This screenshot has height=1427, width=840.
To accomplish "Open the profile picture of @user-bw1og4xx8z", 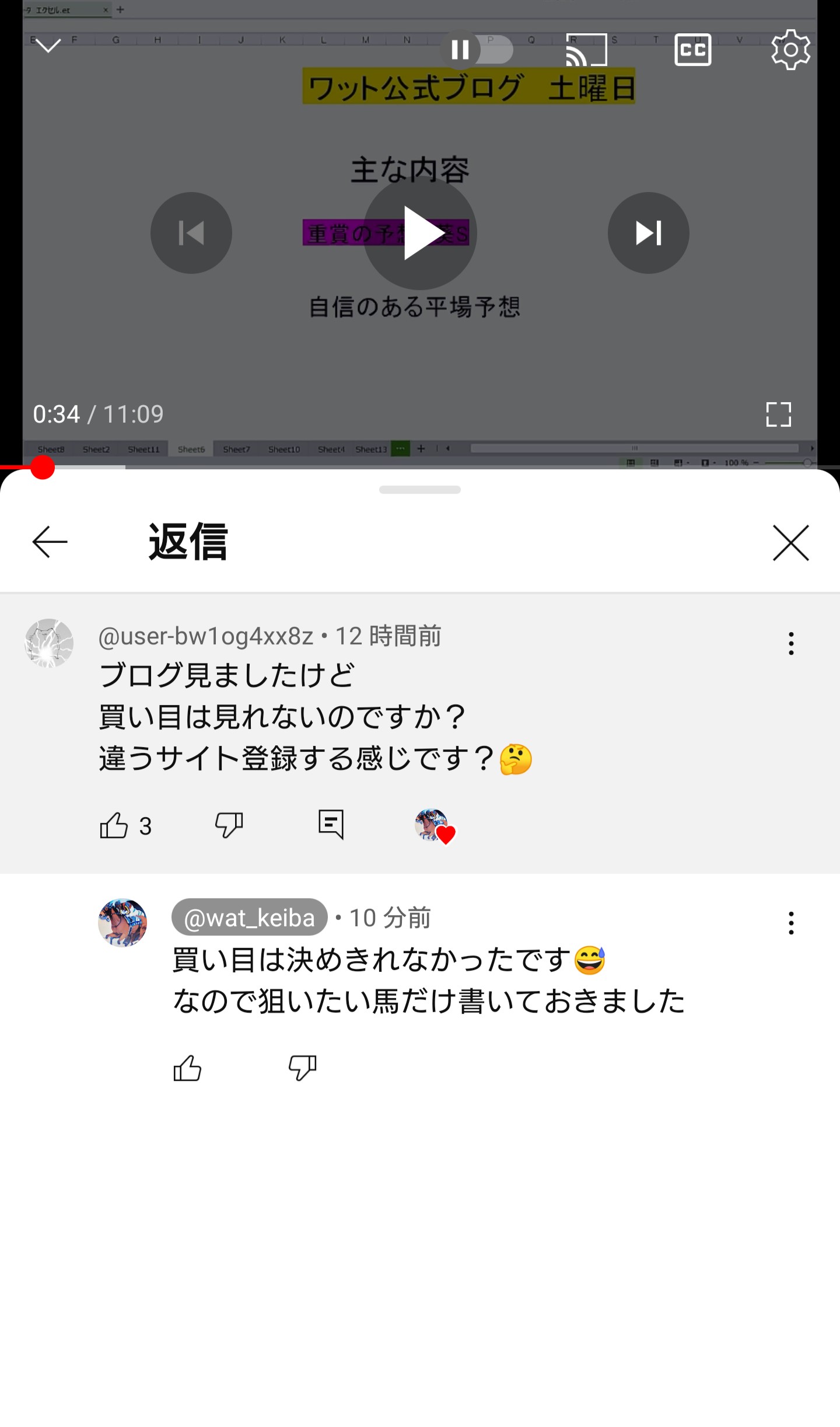I will [49, 643].
